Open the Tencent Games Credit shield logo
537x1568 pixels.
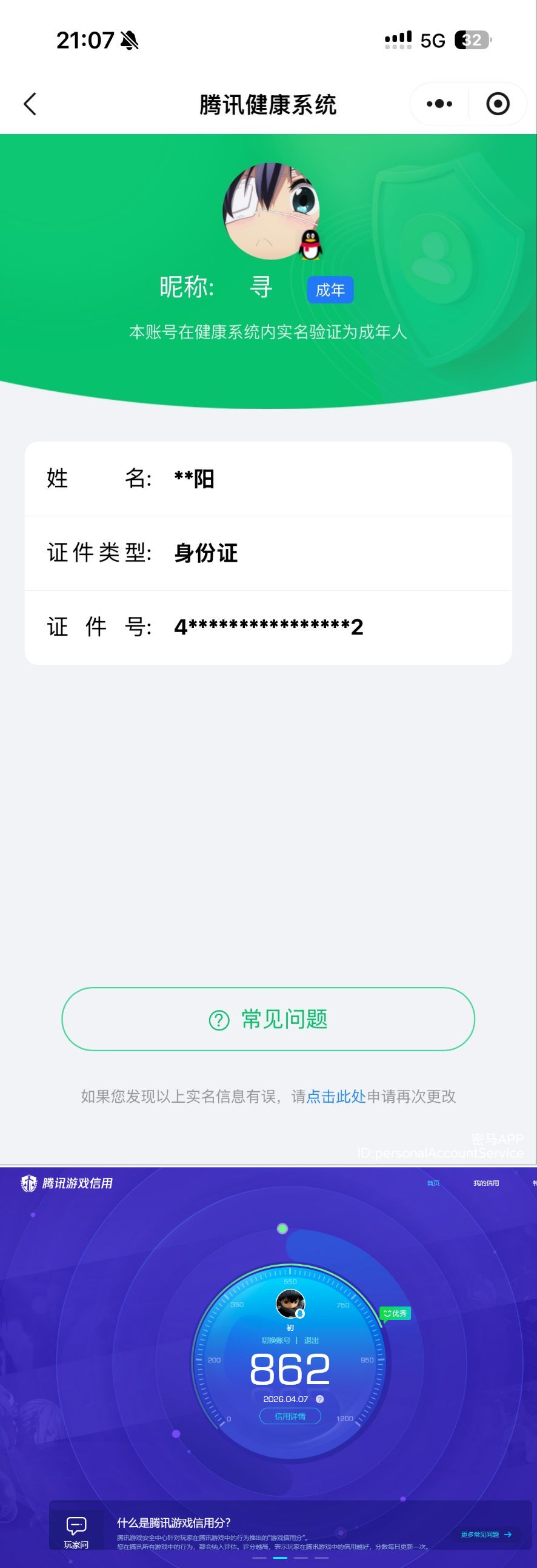[x=30, y=1183]
